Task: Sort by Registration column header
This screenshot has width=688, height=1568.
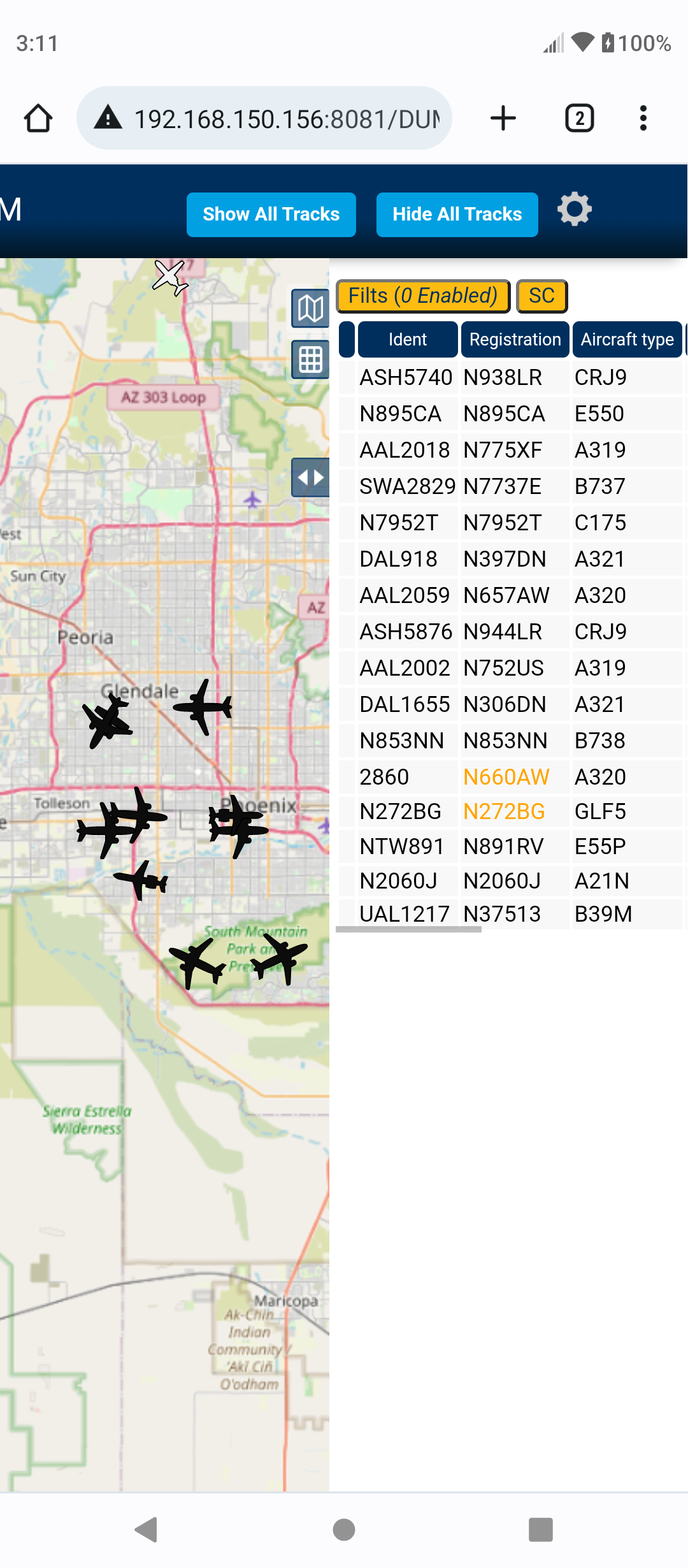Action: tap(515, 340)
